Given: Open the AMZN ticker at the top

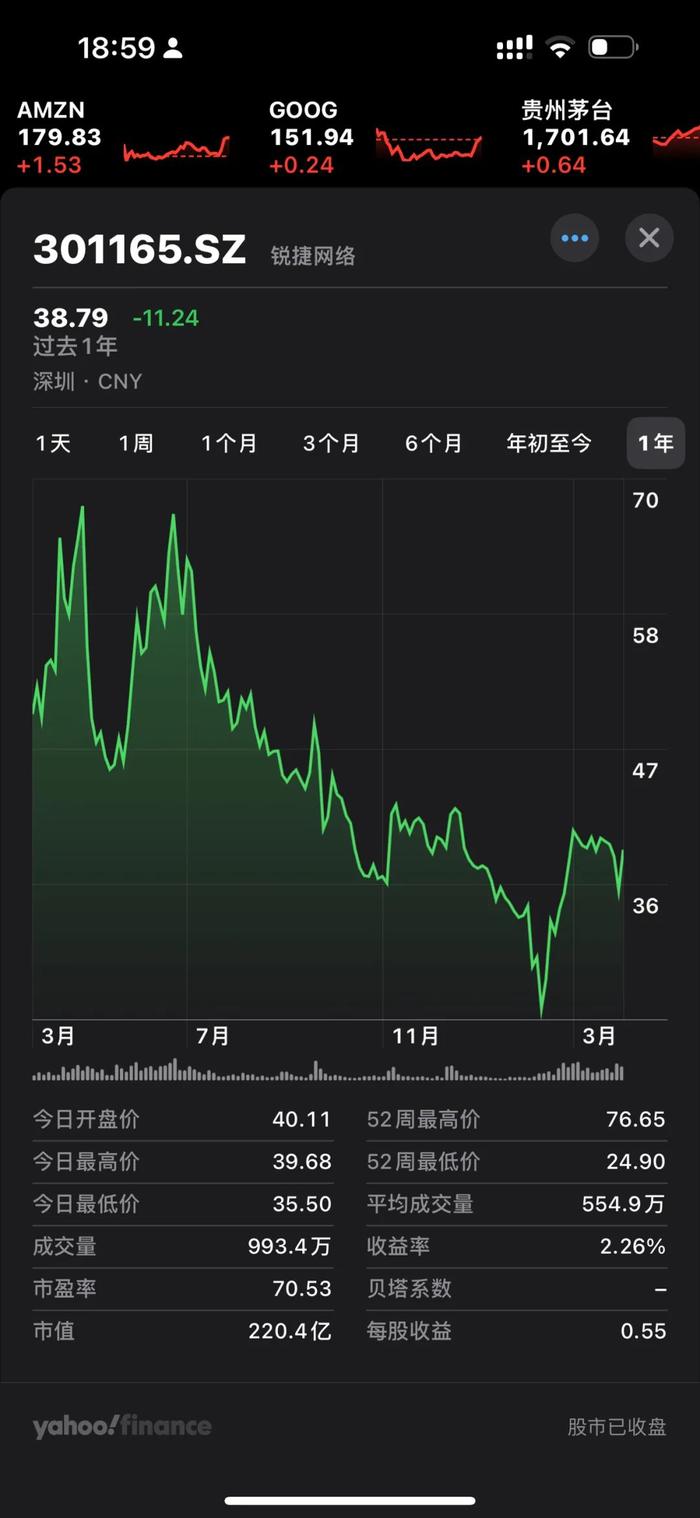Looking at the screenshot, I should coord(124,137).
